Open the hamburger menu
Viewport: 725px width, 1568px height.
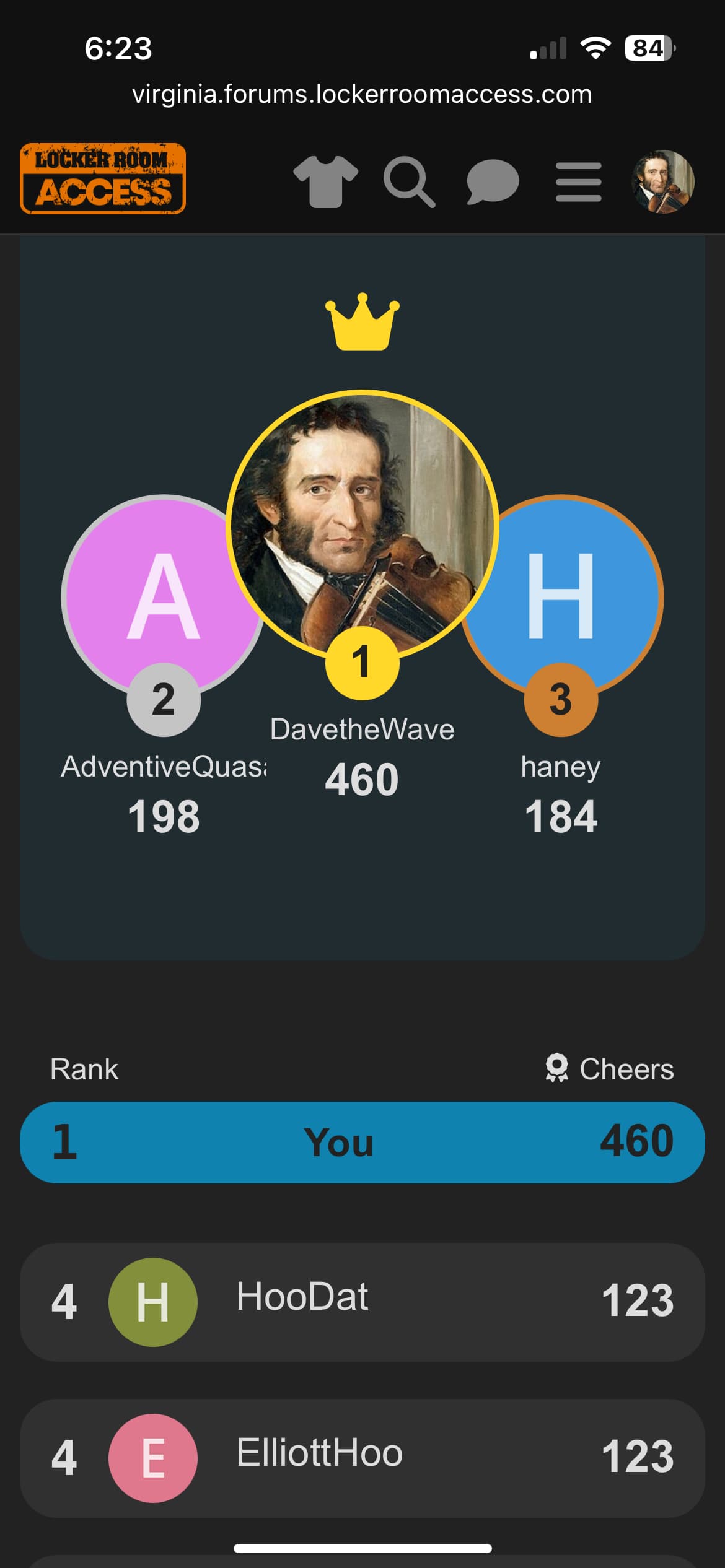click(578, 182)
